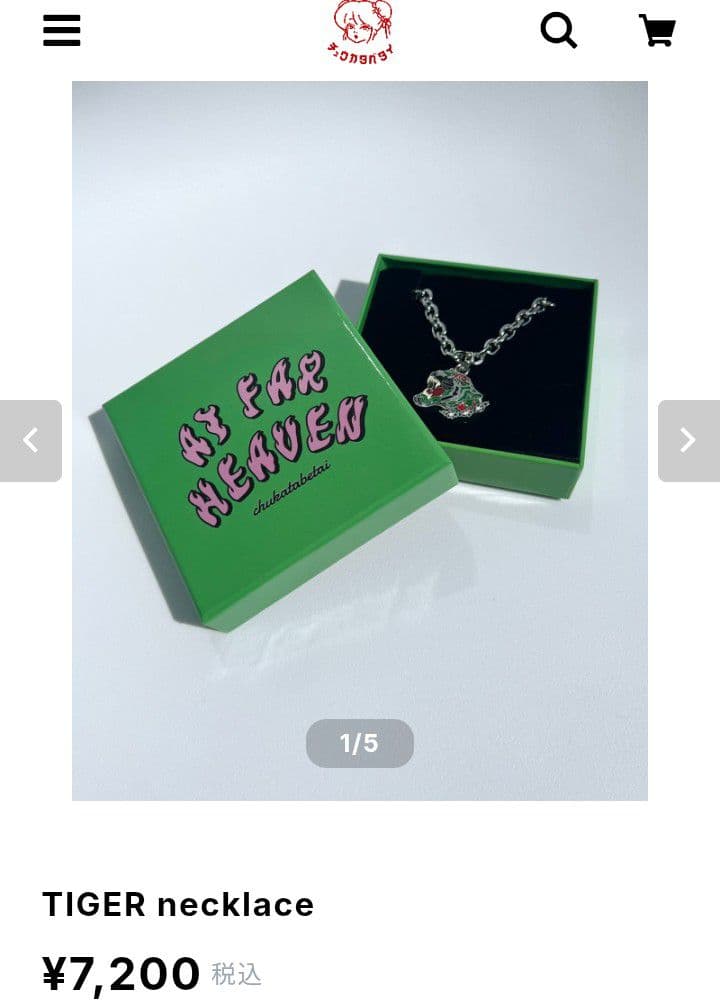Viewport: 720px width, 1008px height.
Task: Show the previous product image
Action: pos(31,441)
